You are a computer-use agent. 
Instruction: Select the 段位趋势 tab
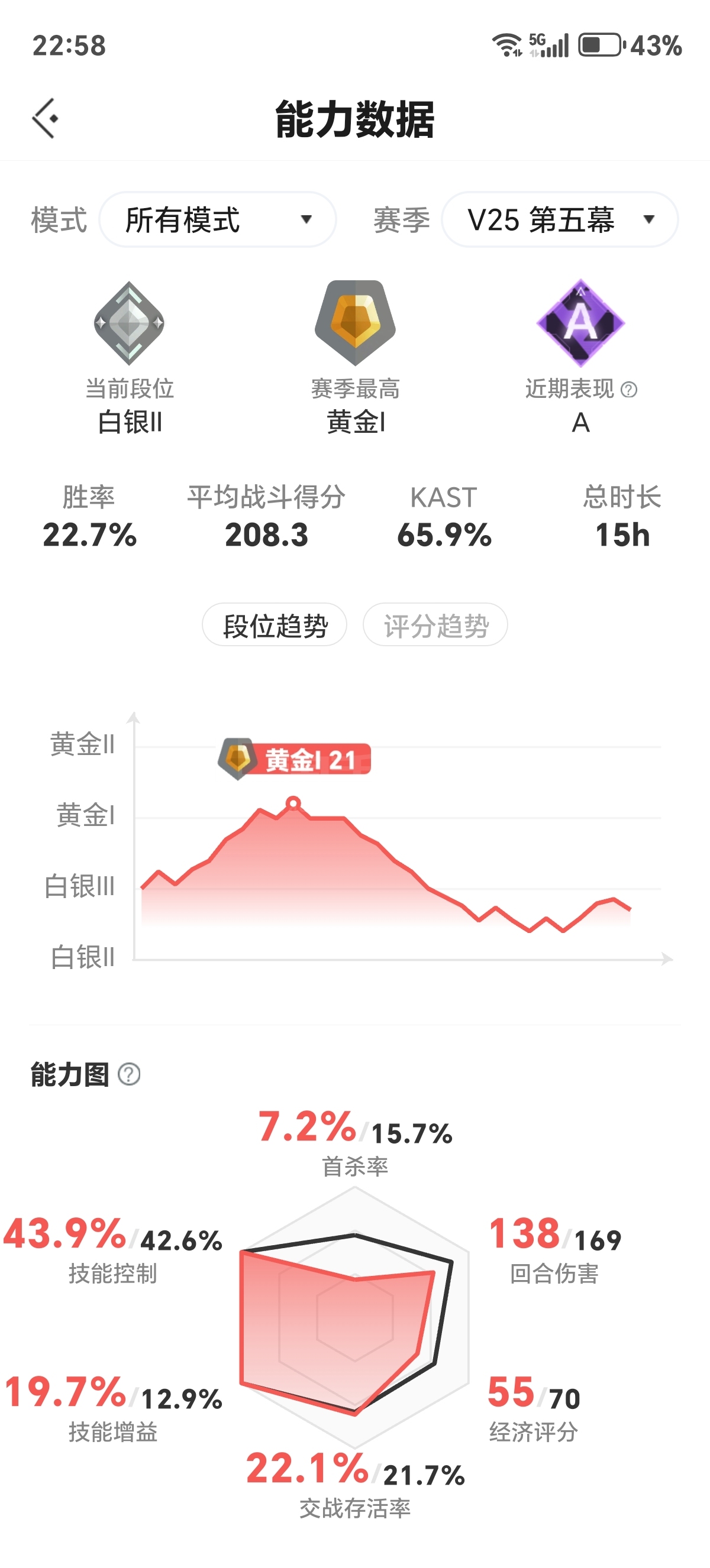[275, 625]
